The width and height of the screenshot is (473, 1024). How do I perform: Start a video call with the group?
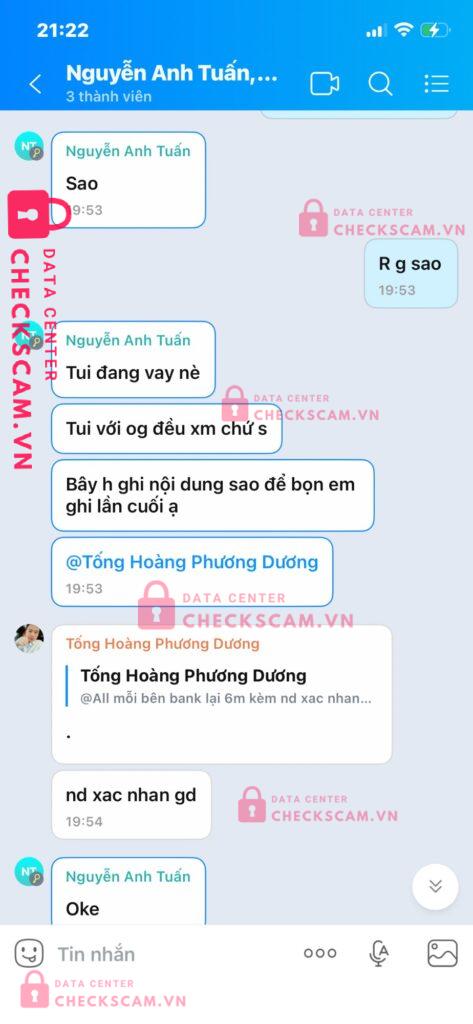[x=324, y=84]
